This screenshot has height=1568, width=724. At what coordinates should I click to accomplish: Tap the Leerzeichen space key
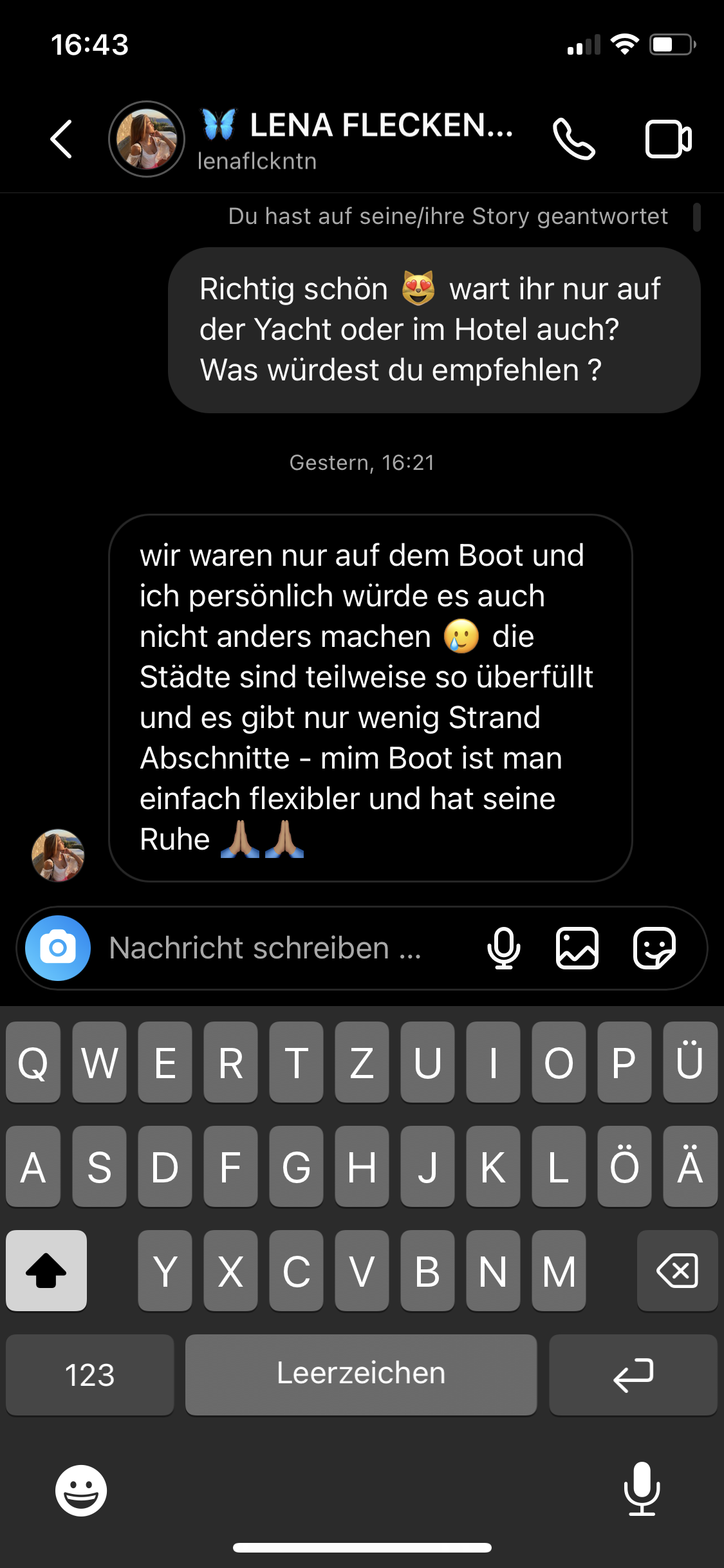click(x=360, y=1374)
